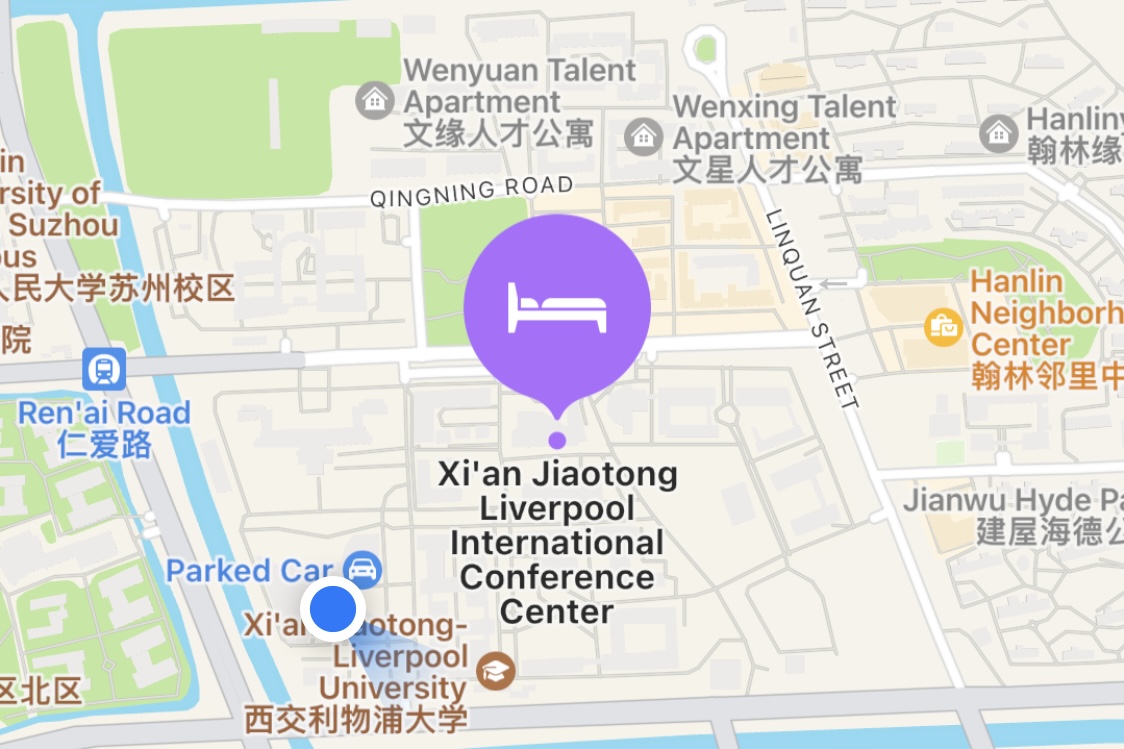Viewport: 1124px width, 749px height.
Task: Open Wenyuan Talent Apartment place marker
Action: point(375,100)
